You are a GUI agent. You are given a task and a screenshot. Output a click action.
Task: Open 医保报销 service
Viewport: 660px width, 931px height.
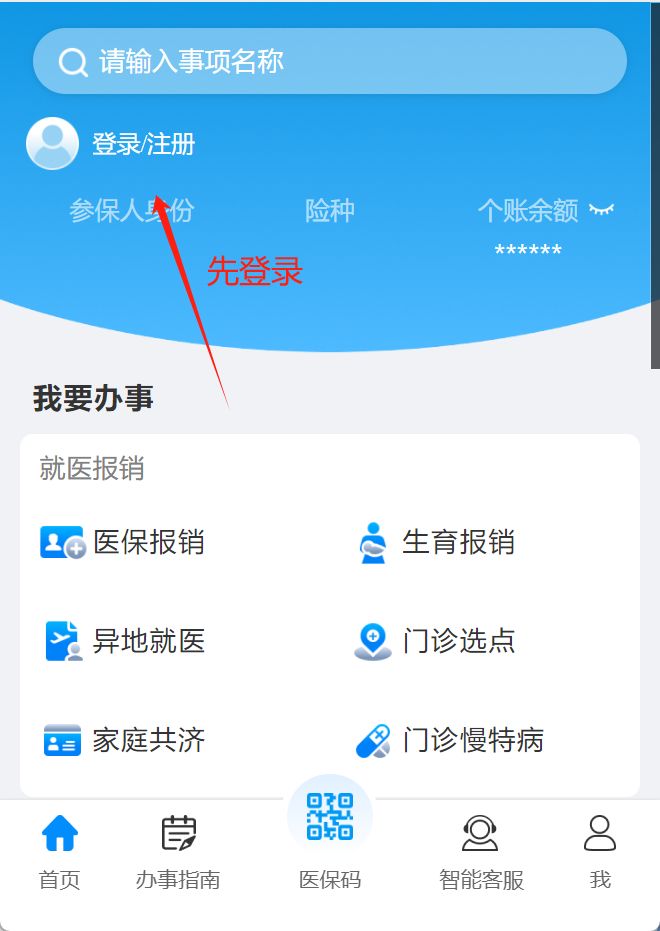(x=123, y=542)
